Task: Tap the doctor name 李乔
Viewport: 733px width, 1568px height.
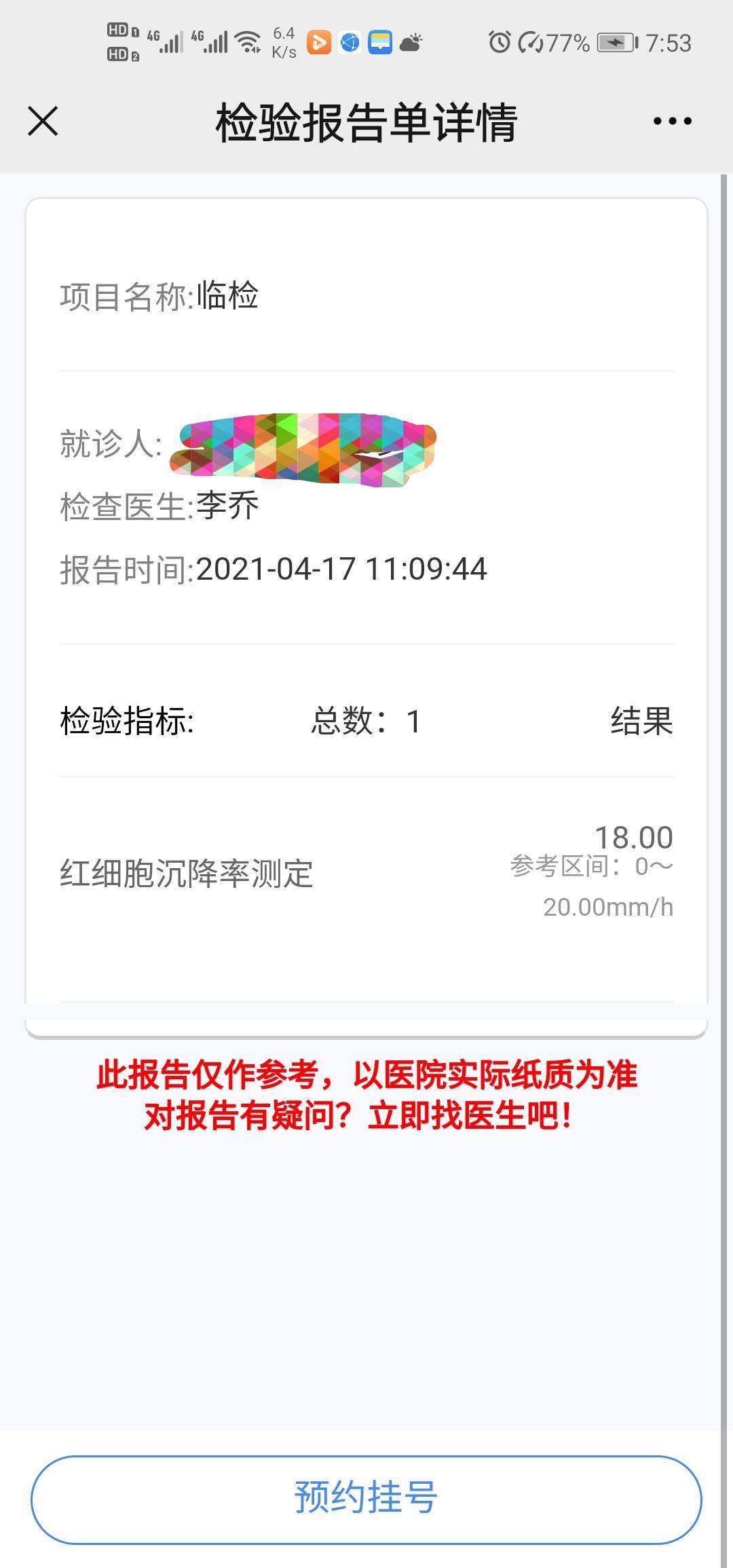Action: pyautogui.click(x=226, y=505)
